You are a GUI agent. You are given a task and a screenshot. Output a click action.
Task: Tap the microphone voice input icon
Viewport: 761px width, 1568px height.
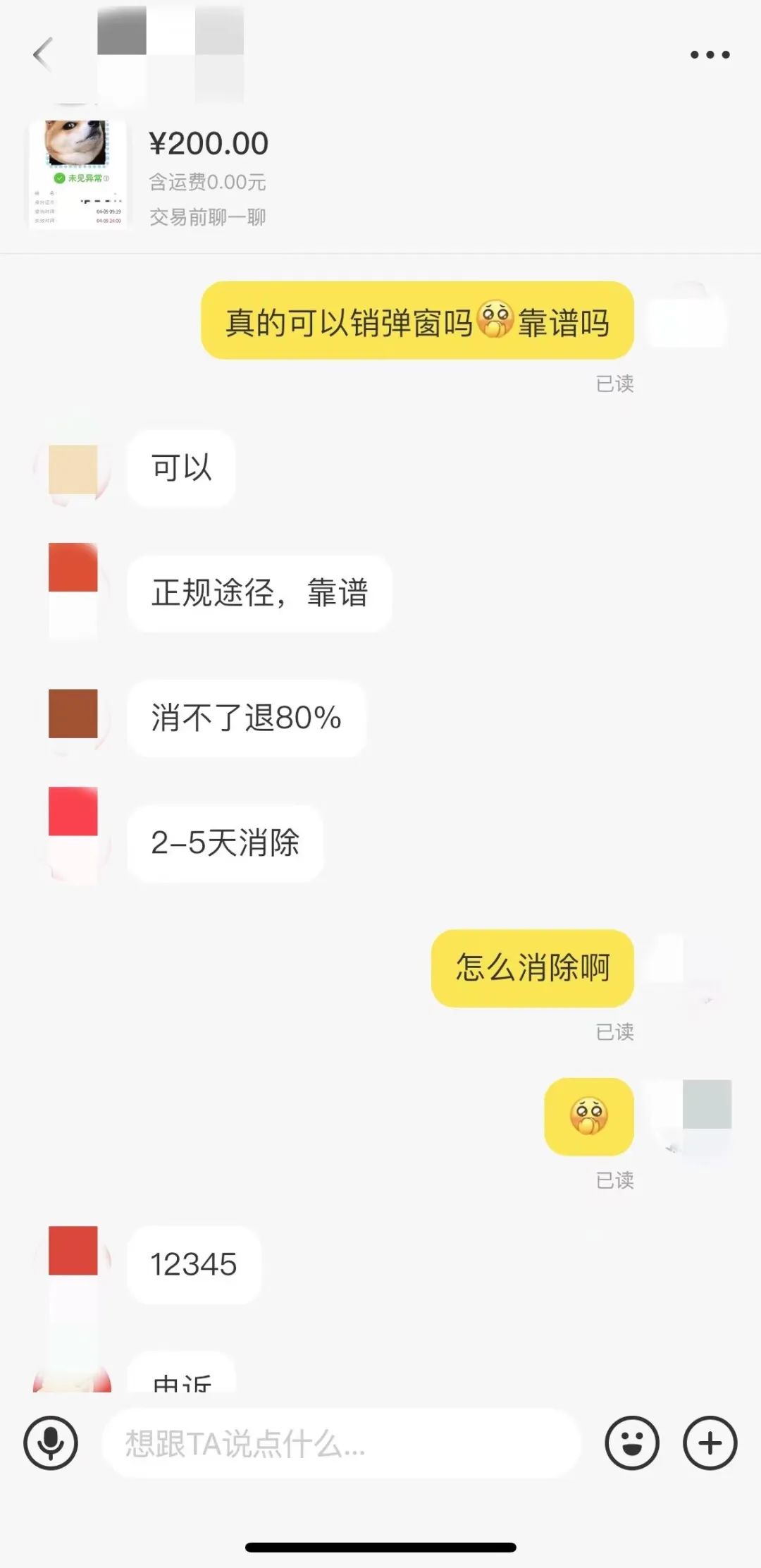coord(51,1443)
